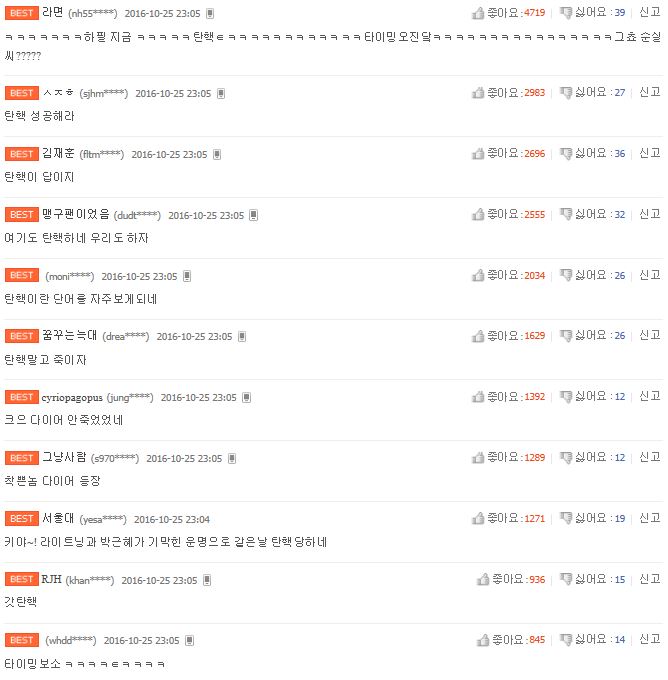Screen dimensions: 668x680
Task: Report the comment by 맹구팬이었음
Action: click(650, 214)
